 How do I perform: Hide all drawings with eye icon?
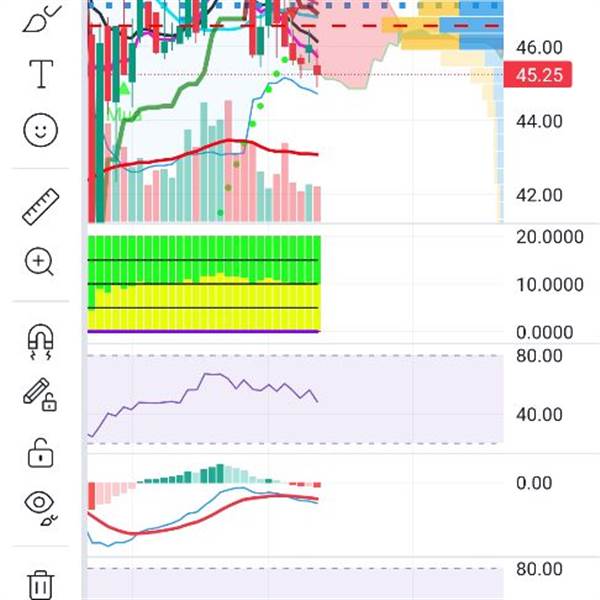click(41, 507)
